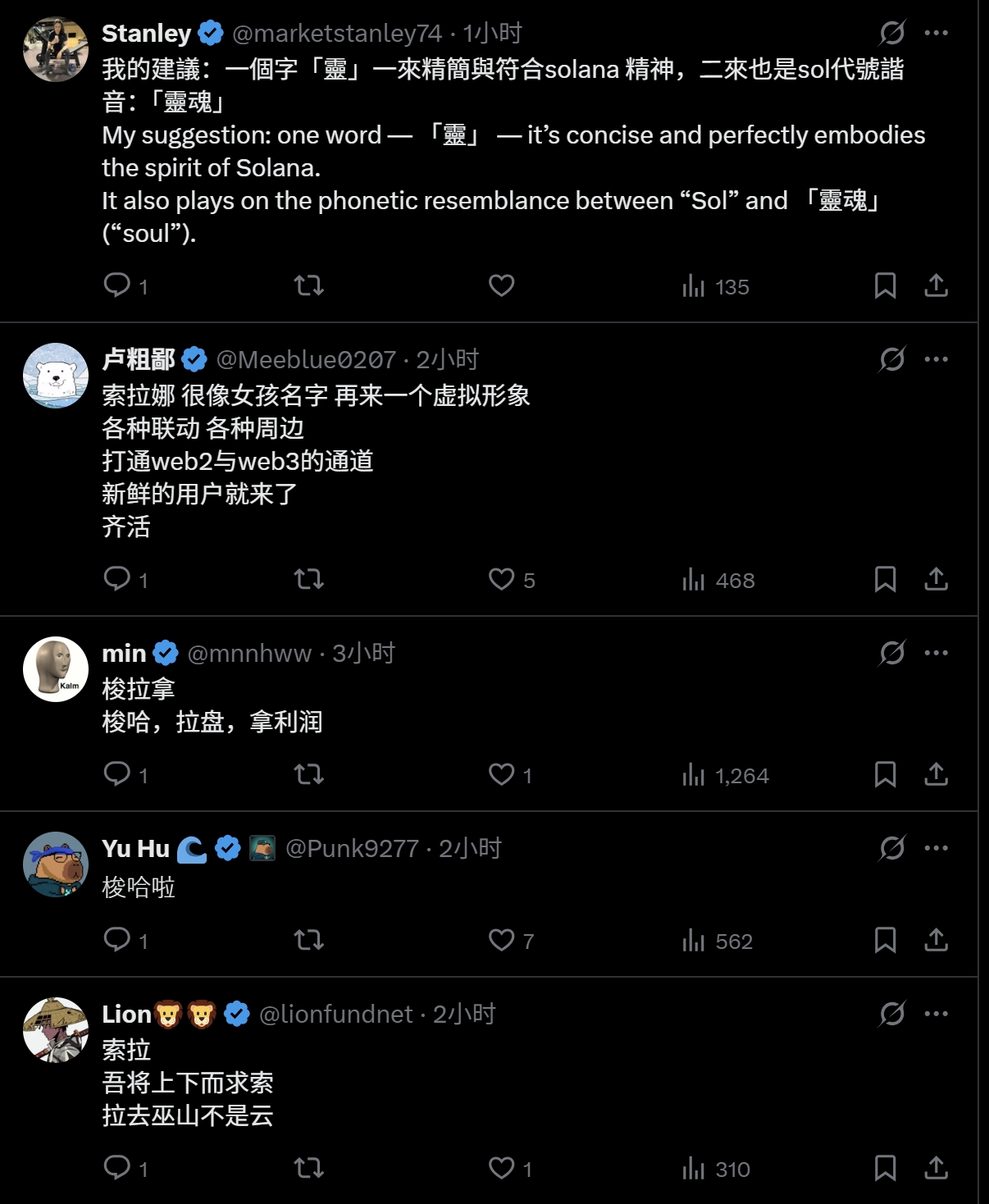The image size is (989, 1204).
Task: Reply to Stanley's post
Action: [117, 285]
